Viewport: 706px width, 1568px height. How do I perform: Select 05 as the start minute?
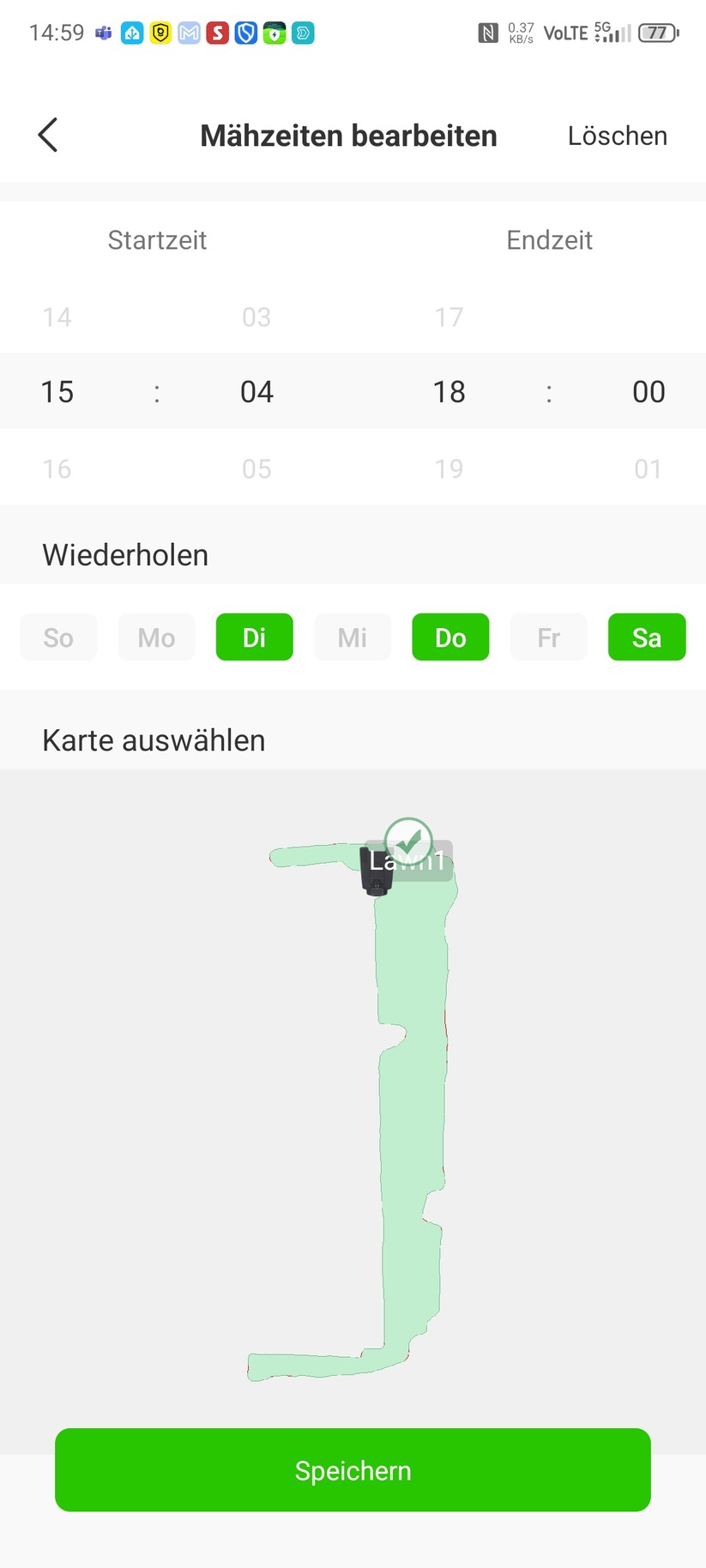(x=256, y=468)
